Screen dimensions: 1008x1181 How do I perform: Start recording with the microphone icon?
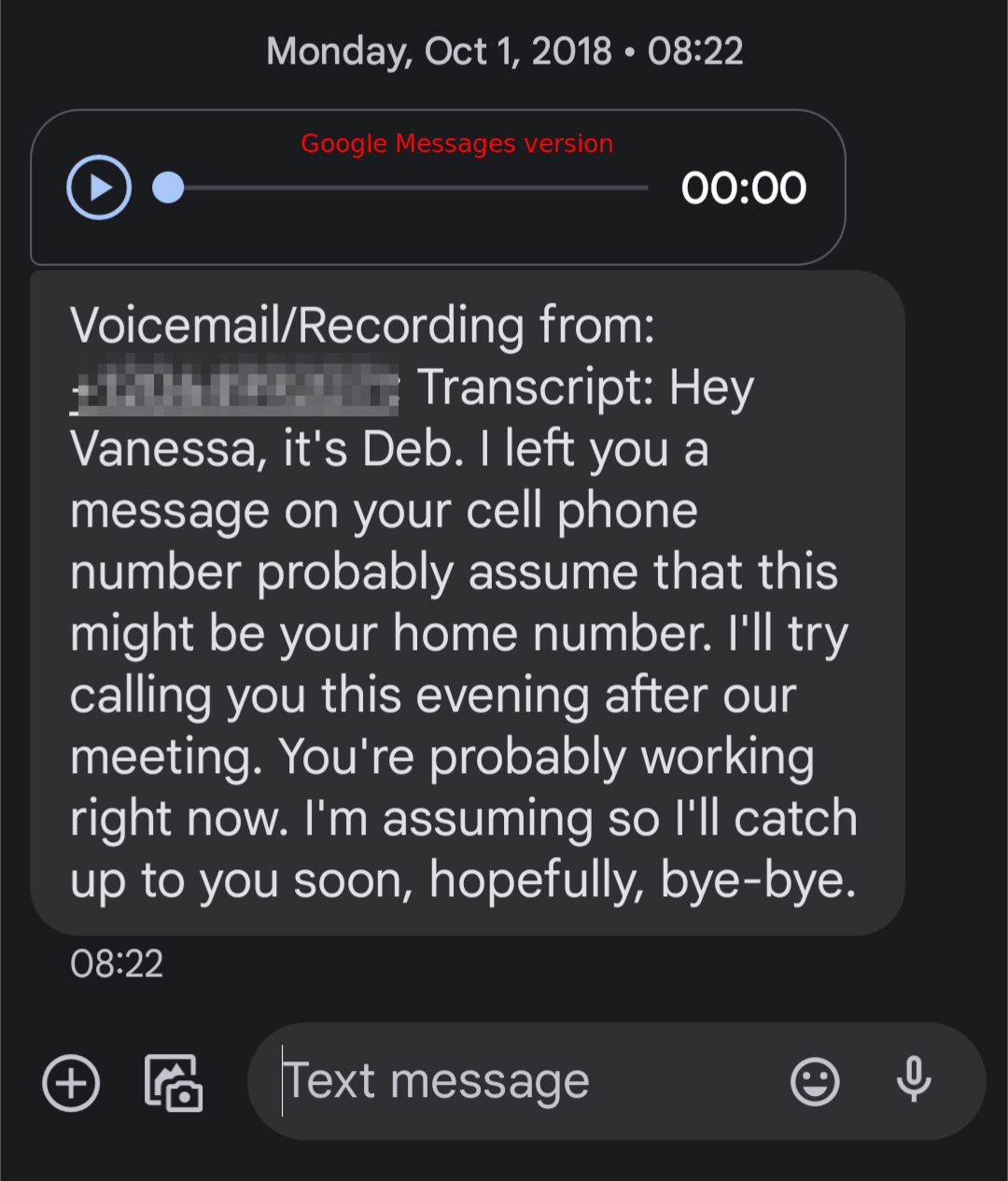pyautogui.click(x=912, y=1081)
